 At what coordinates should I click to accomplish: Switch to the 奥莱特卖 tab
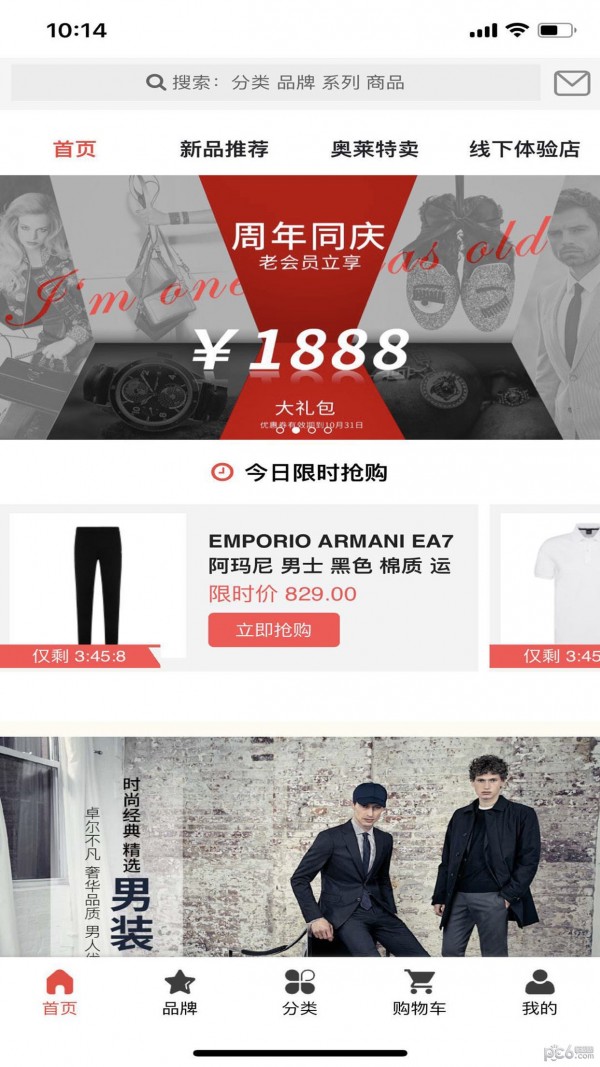374,149
